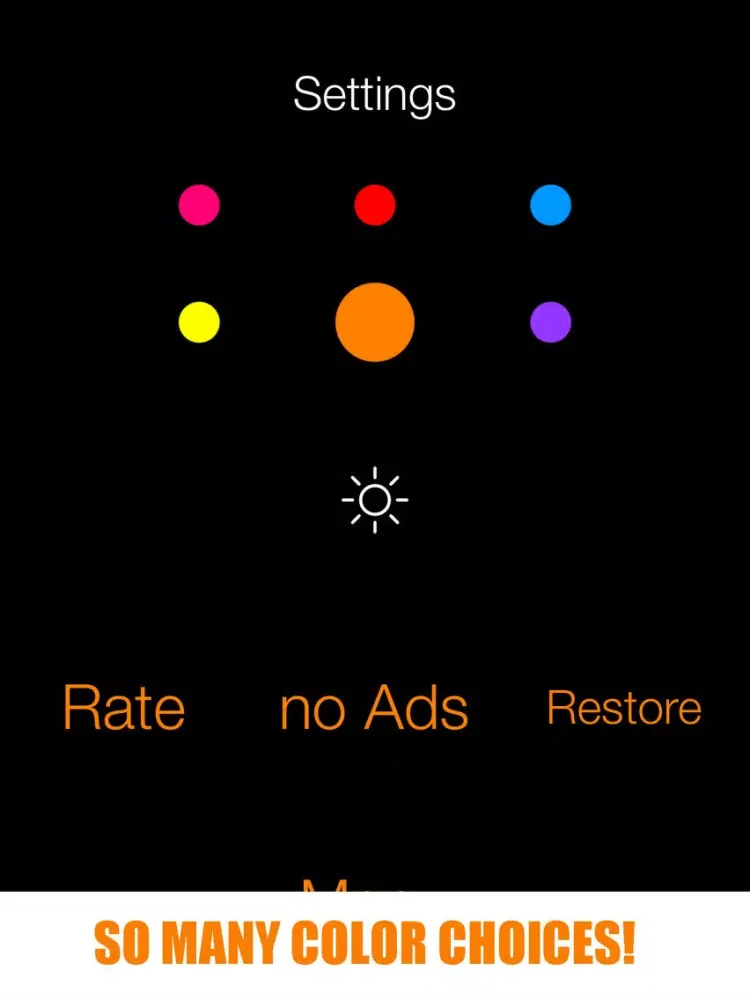Tap the large orange color dot
The height and width of the screenshot is (1000, 750).
(x=375, y=322)
